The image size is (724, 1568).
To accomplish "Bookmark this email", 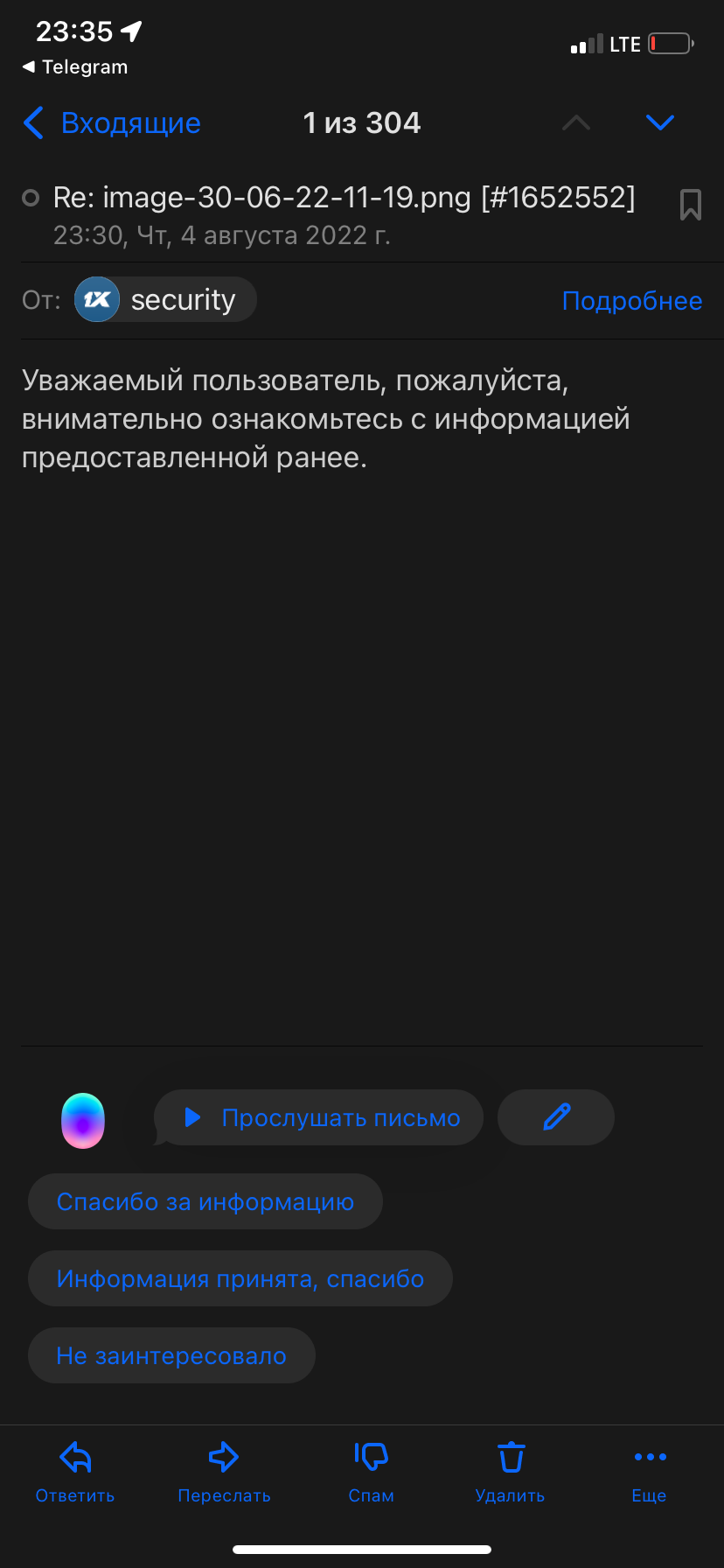I will 690,205.
